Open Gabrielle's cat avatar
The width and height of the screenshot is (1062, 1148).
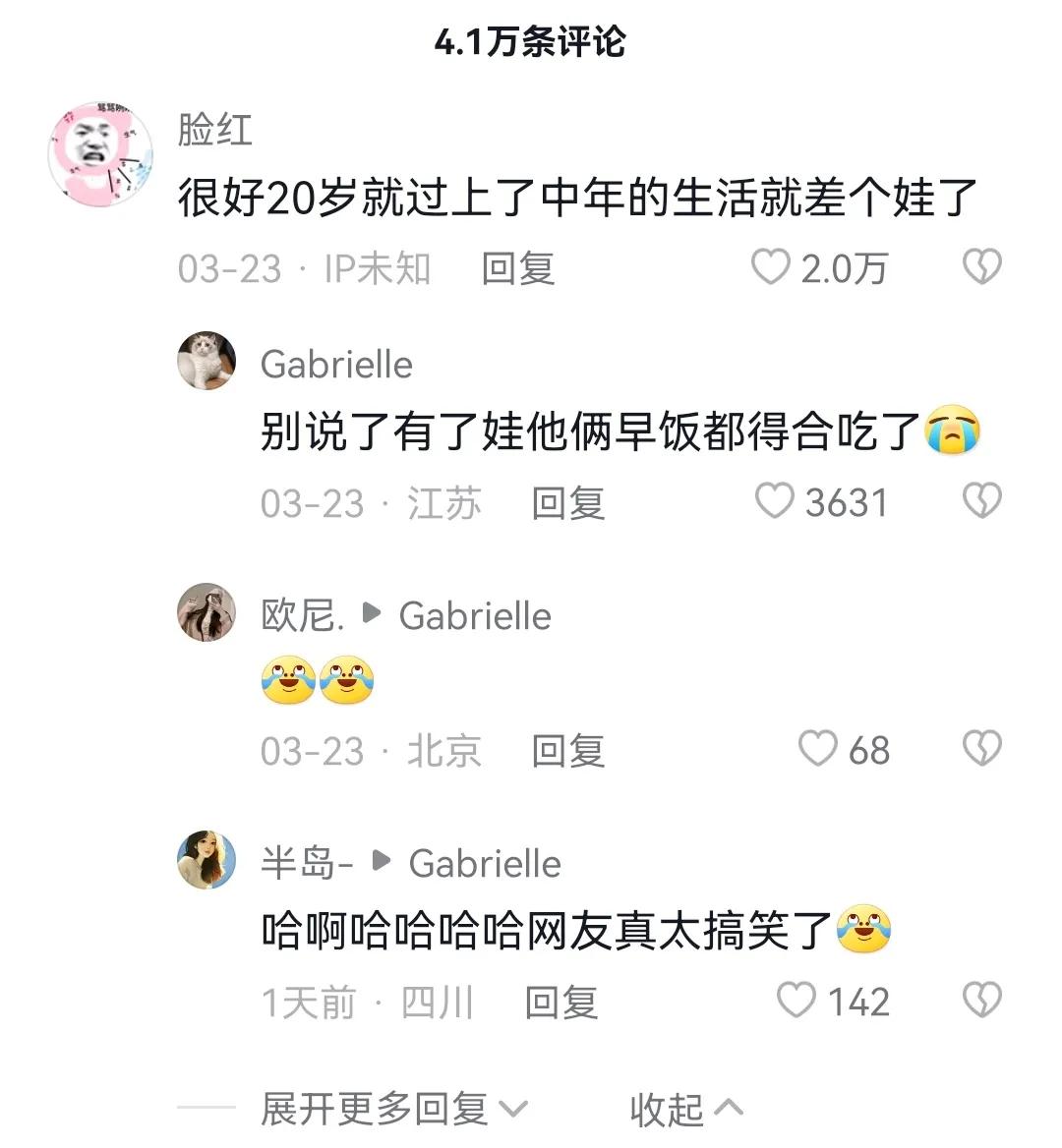pos(206,361)
